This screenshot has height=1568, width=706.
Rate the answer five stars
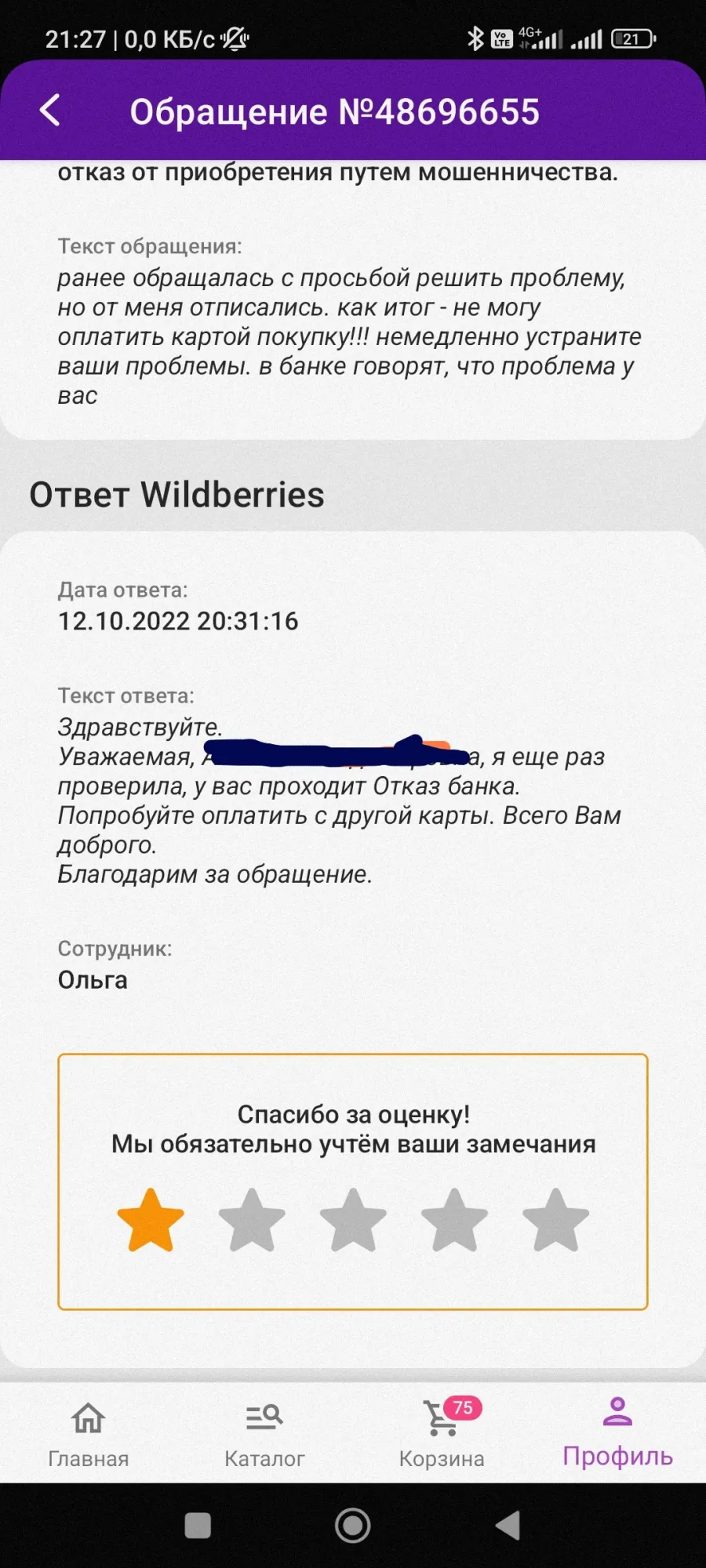(x=555, y=1220)
